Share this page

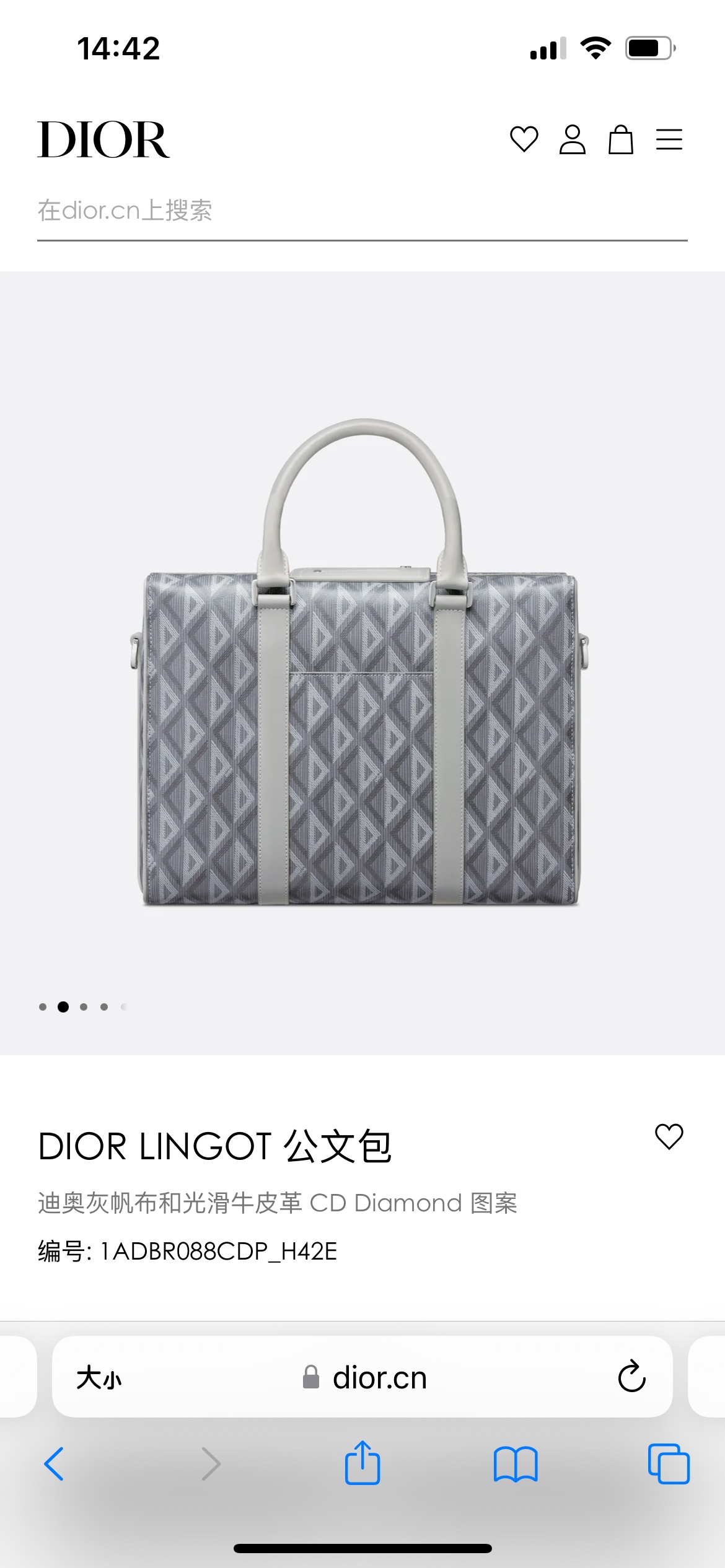pyautogui.click(x=362, y=1463)
